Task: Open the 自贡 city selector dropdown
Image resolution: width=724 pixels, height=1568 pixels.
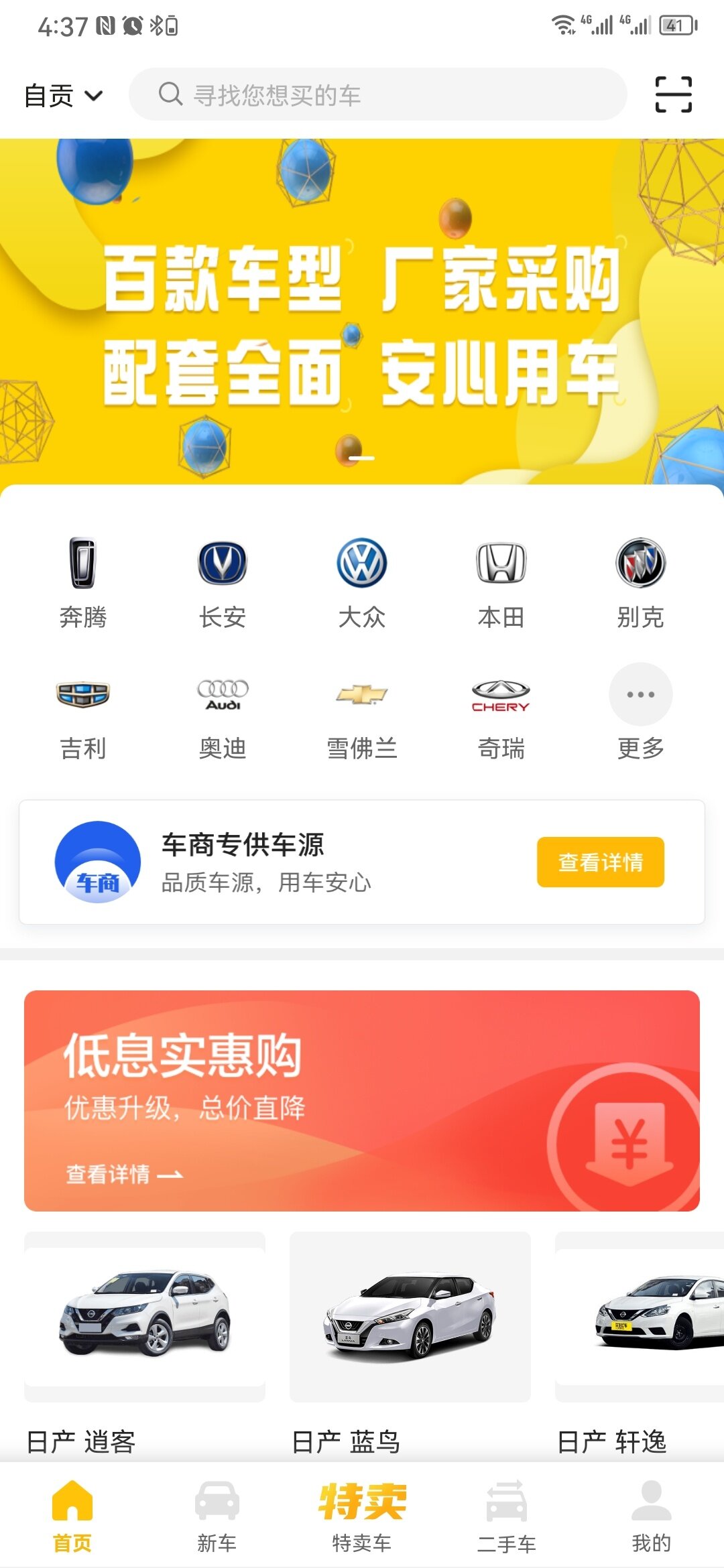Action: pos(64,96)
